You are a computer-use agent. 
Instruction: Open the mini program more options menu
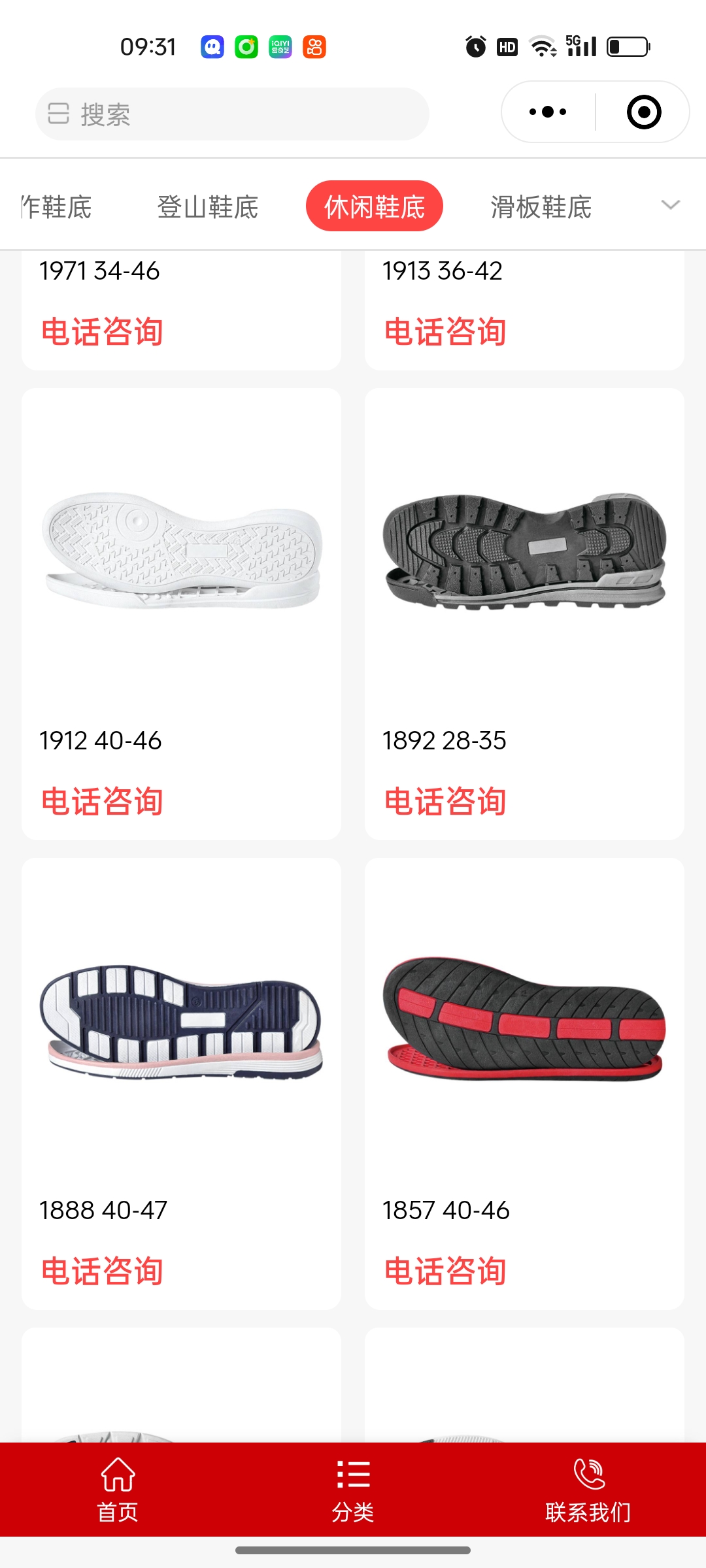(x=548, y=112)
